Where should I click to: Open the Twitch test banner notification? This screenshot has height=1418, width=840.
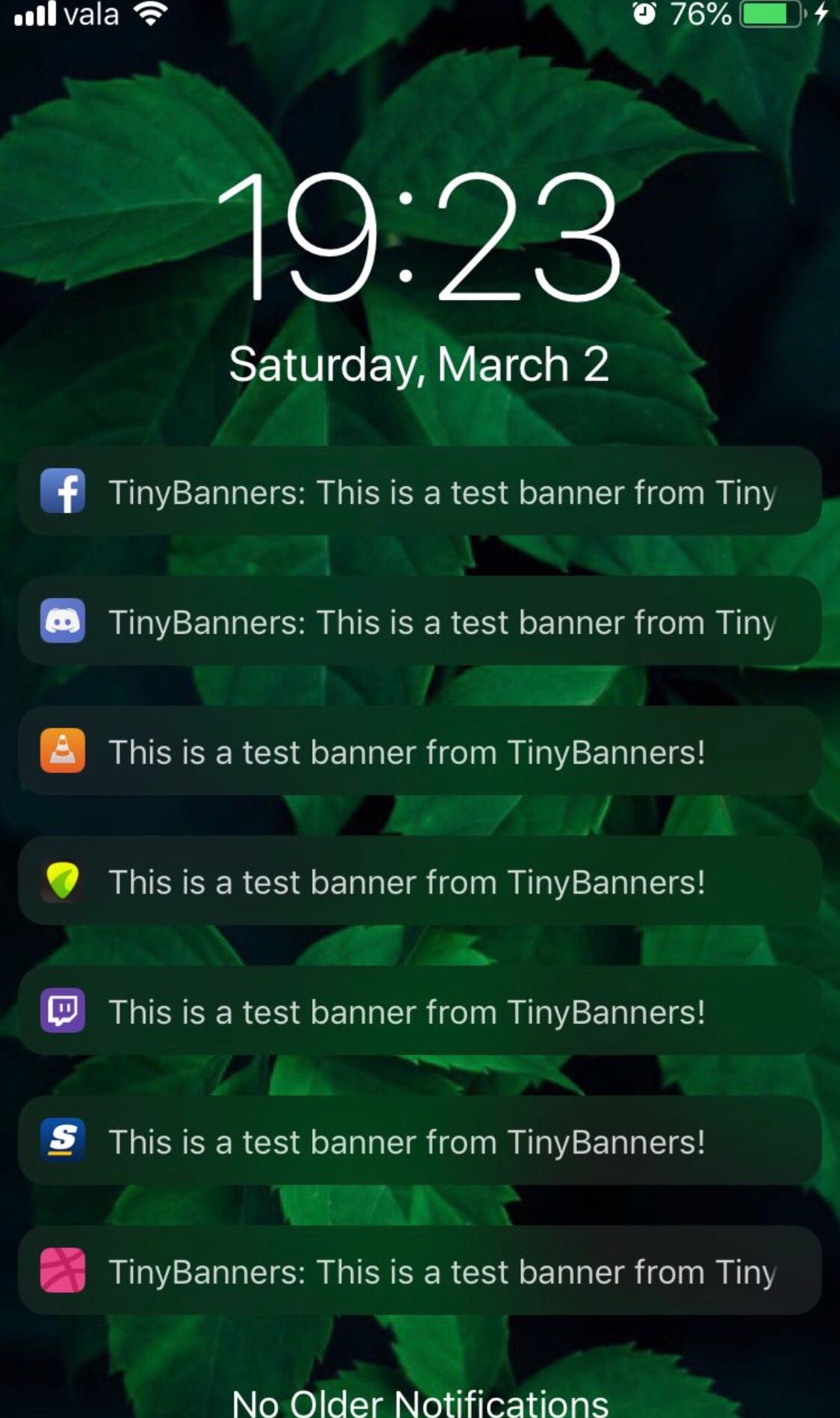coord(420,1011)
